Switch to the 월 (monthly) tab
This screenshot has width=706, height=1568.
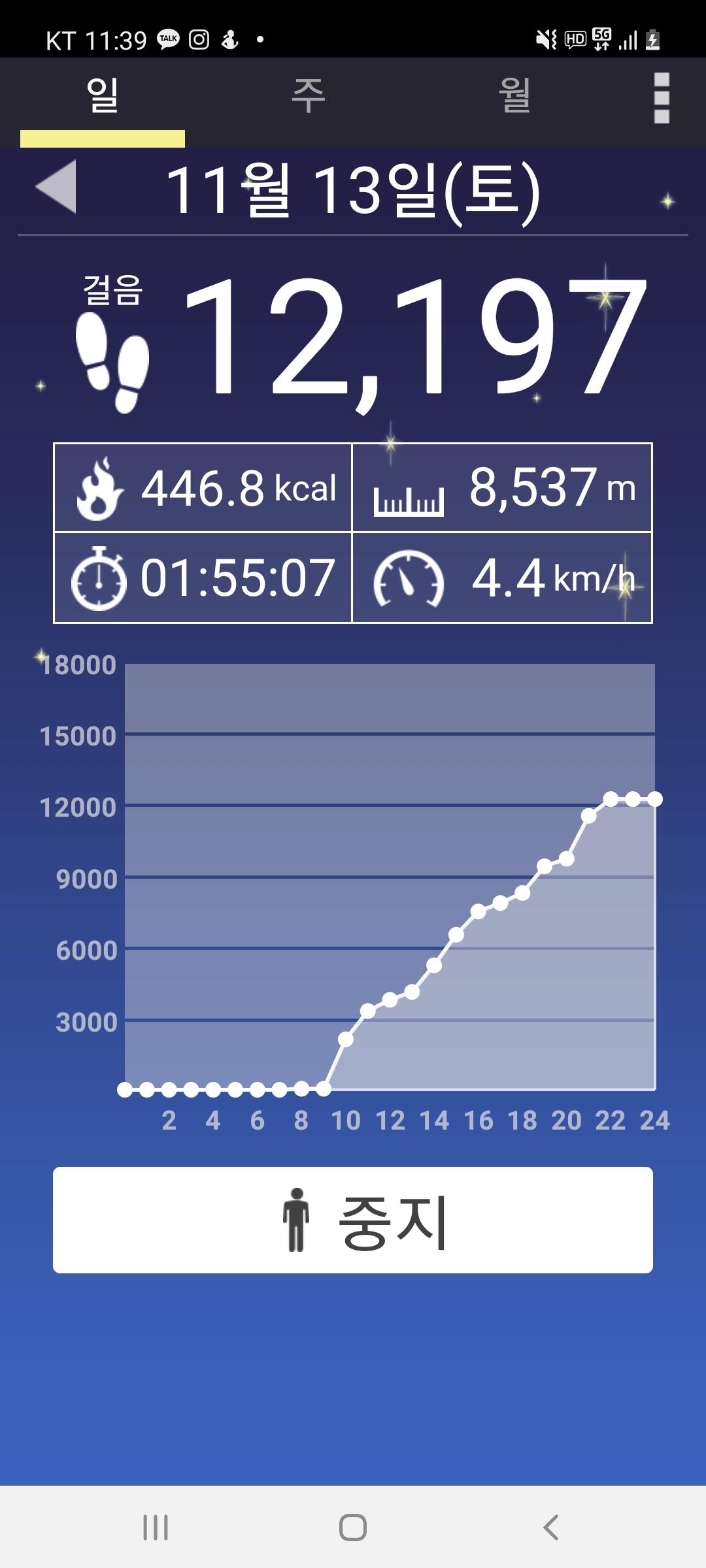pos(514,97)
